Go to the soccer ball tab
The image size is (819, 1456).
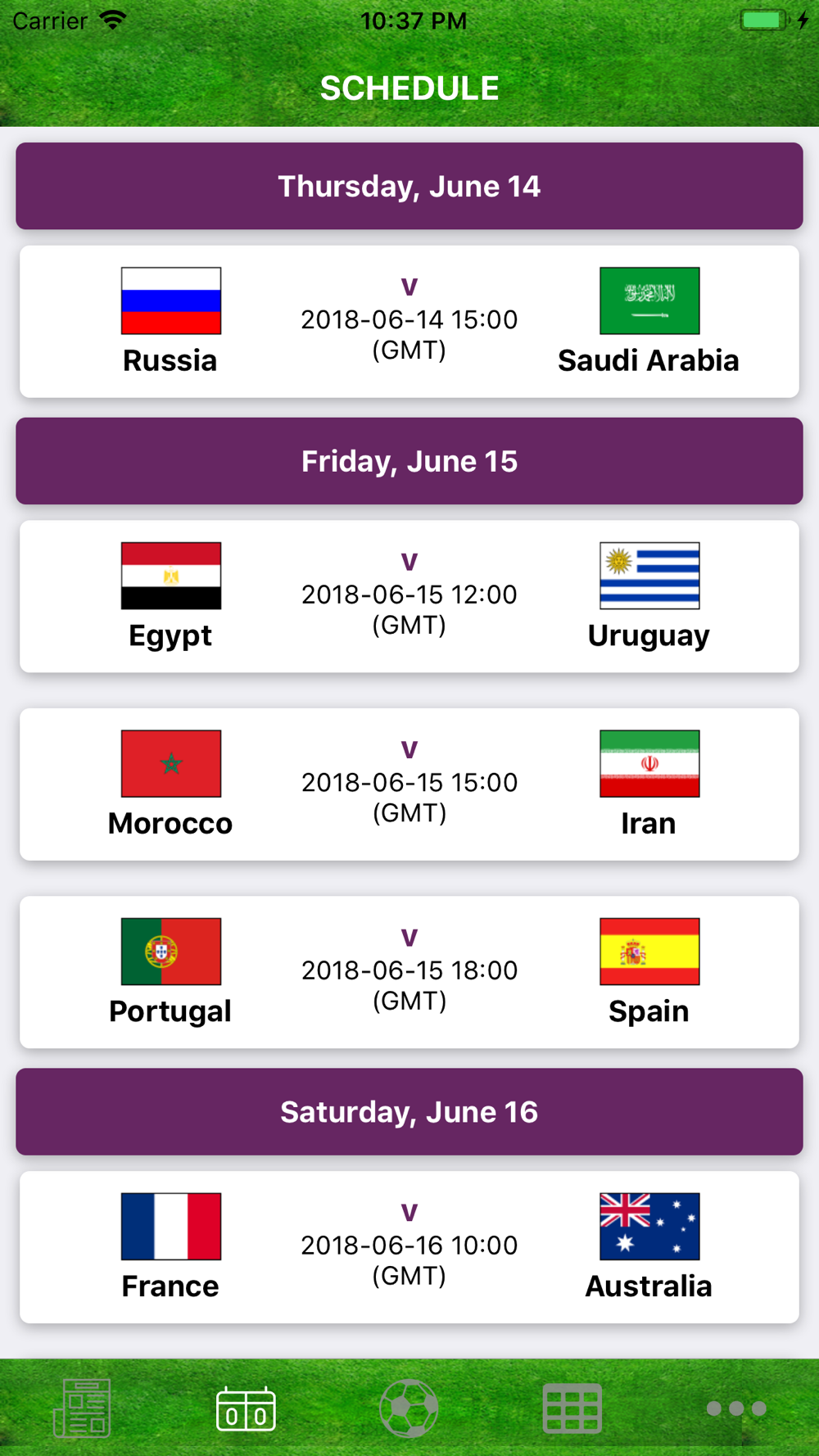pos(409,1409)
